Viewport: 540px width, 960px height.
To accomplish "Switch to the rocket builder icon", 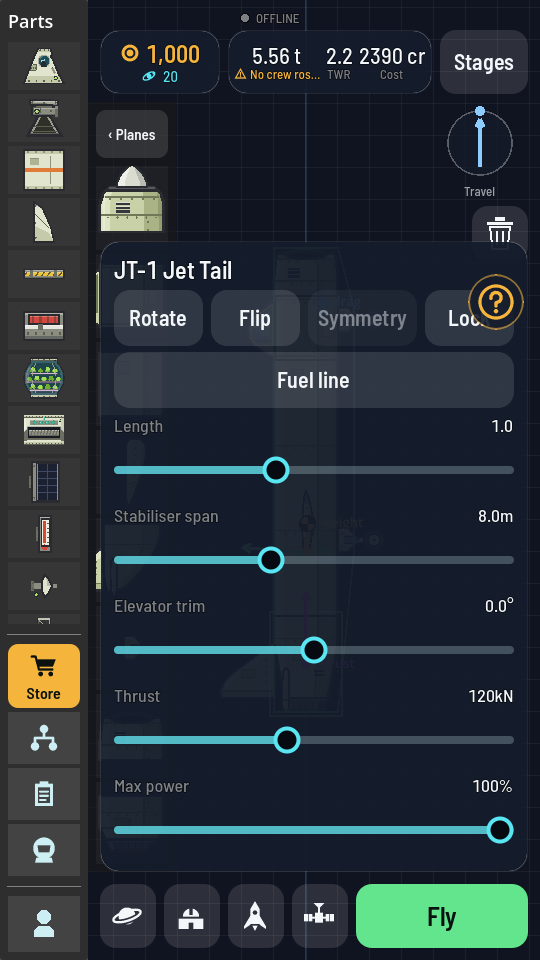I will (255, 916).
